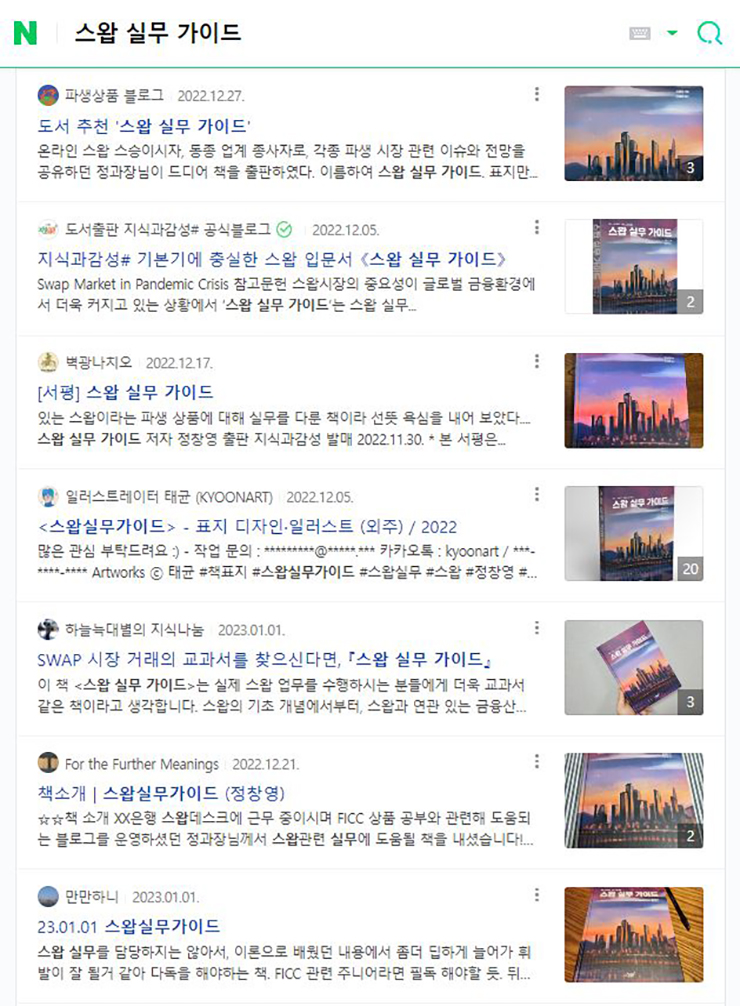Open overflow menu for 하늘늑대별의 지식나눔 result
This screenshot has height=1006, width=740.
(x=537, y=628)
